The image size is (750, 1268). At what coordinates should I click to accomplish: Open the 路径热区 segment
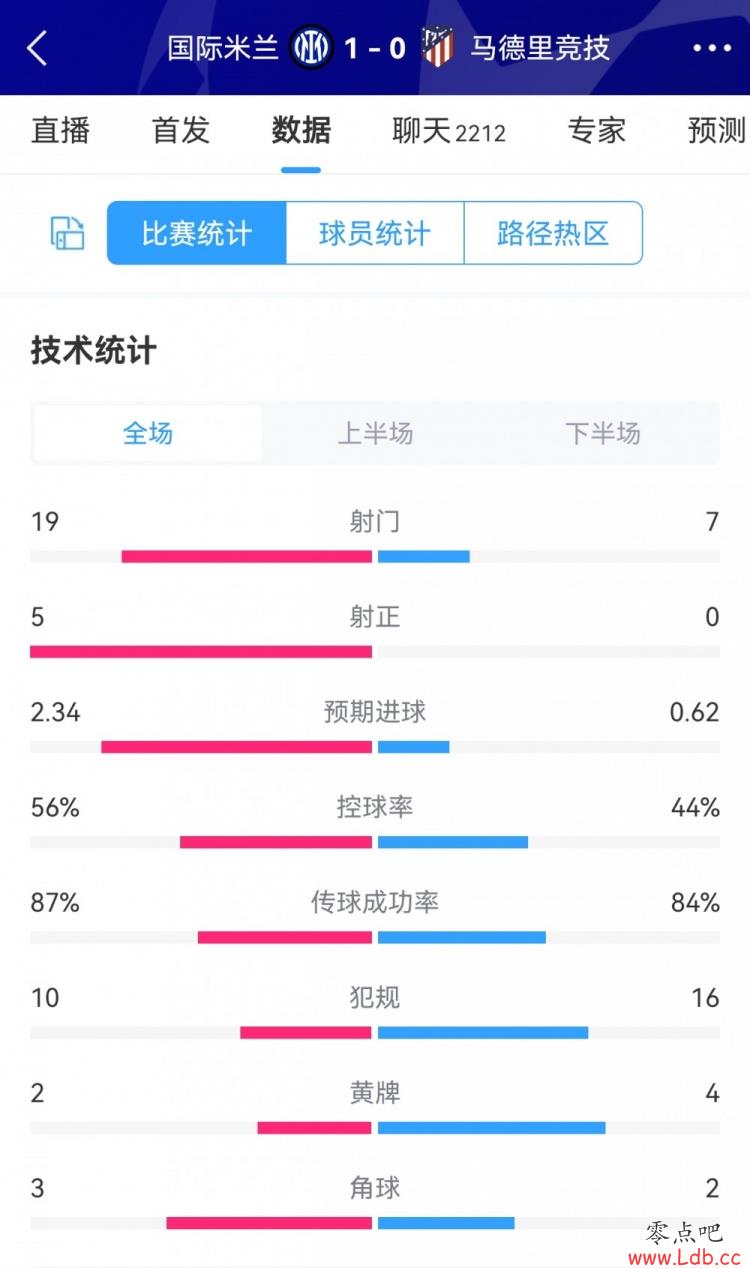(553, 233)
